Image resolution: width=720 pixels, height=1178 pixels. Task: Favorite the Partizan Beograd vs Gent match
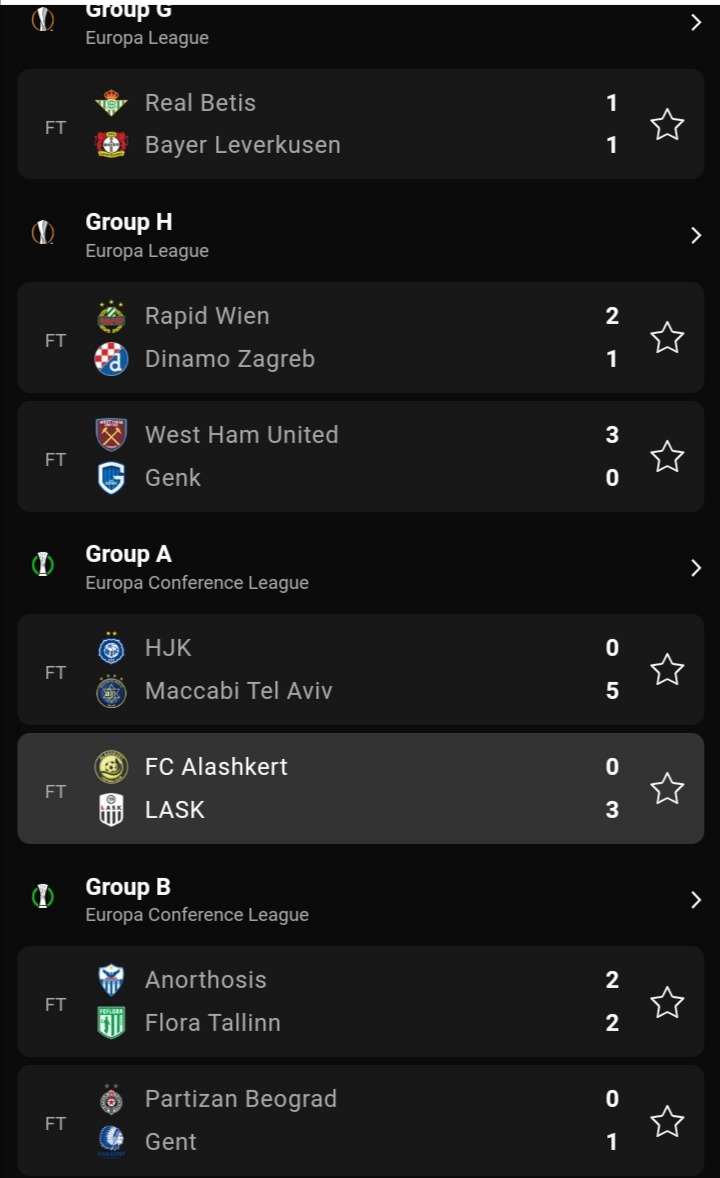point(667,1122)
